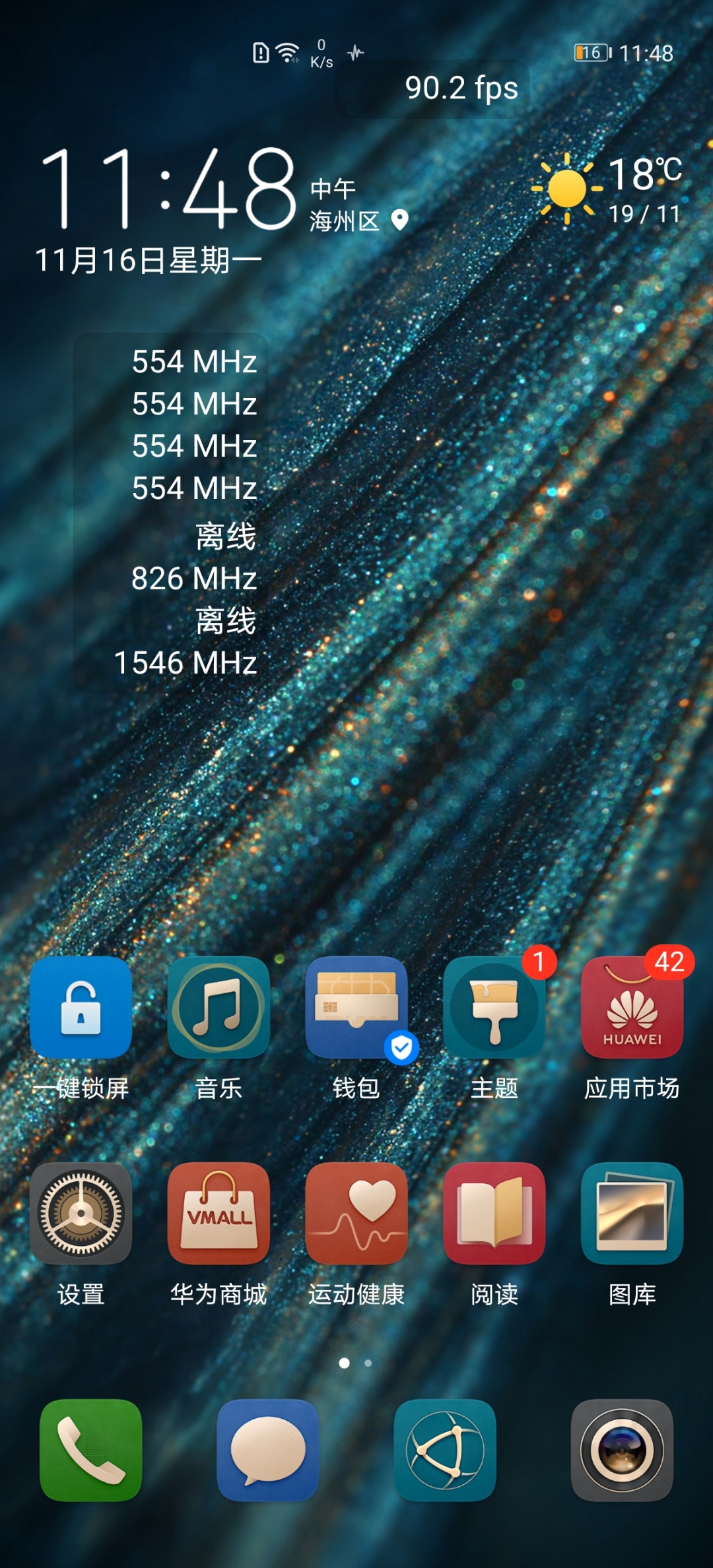
Task: Open the messaging app in dock
Action: (x=268, y=1450)
